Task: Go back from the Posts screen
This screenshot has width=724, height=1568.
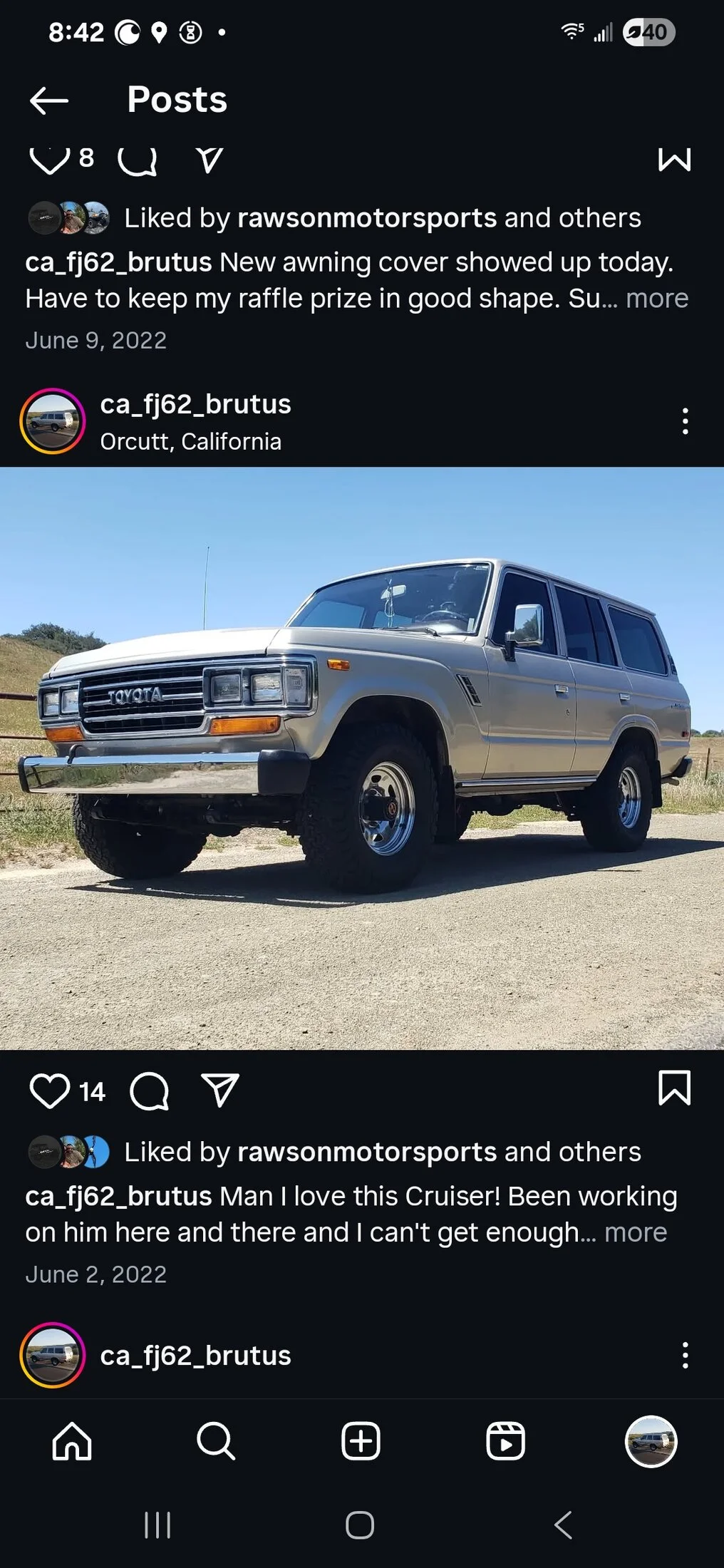Action: coord(49,100)
